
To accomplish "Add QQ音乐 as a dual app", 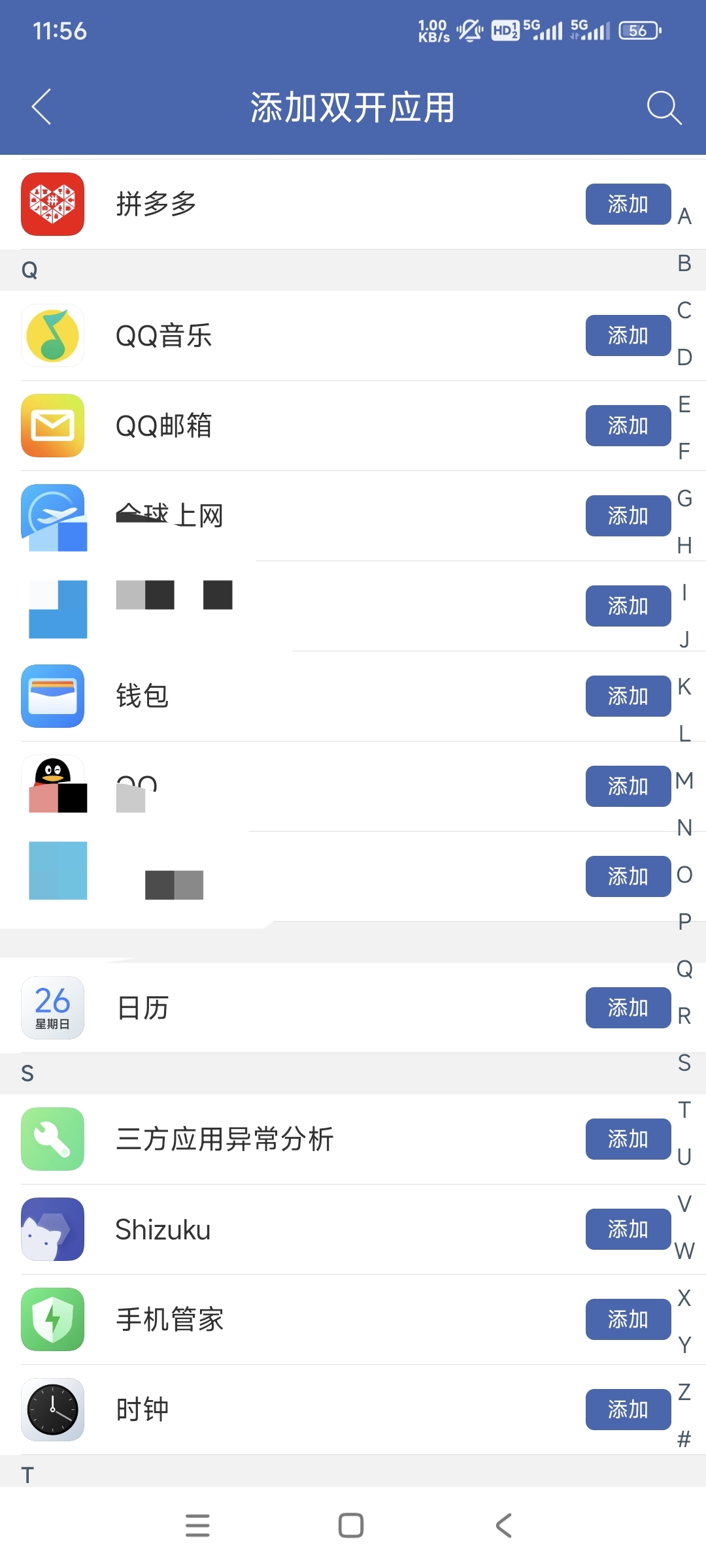I will (x=628, y=335).
